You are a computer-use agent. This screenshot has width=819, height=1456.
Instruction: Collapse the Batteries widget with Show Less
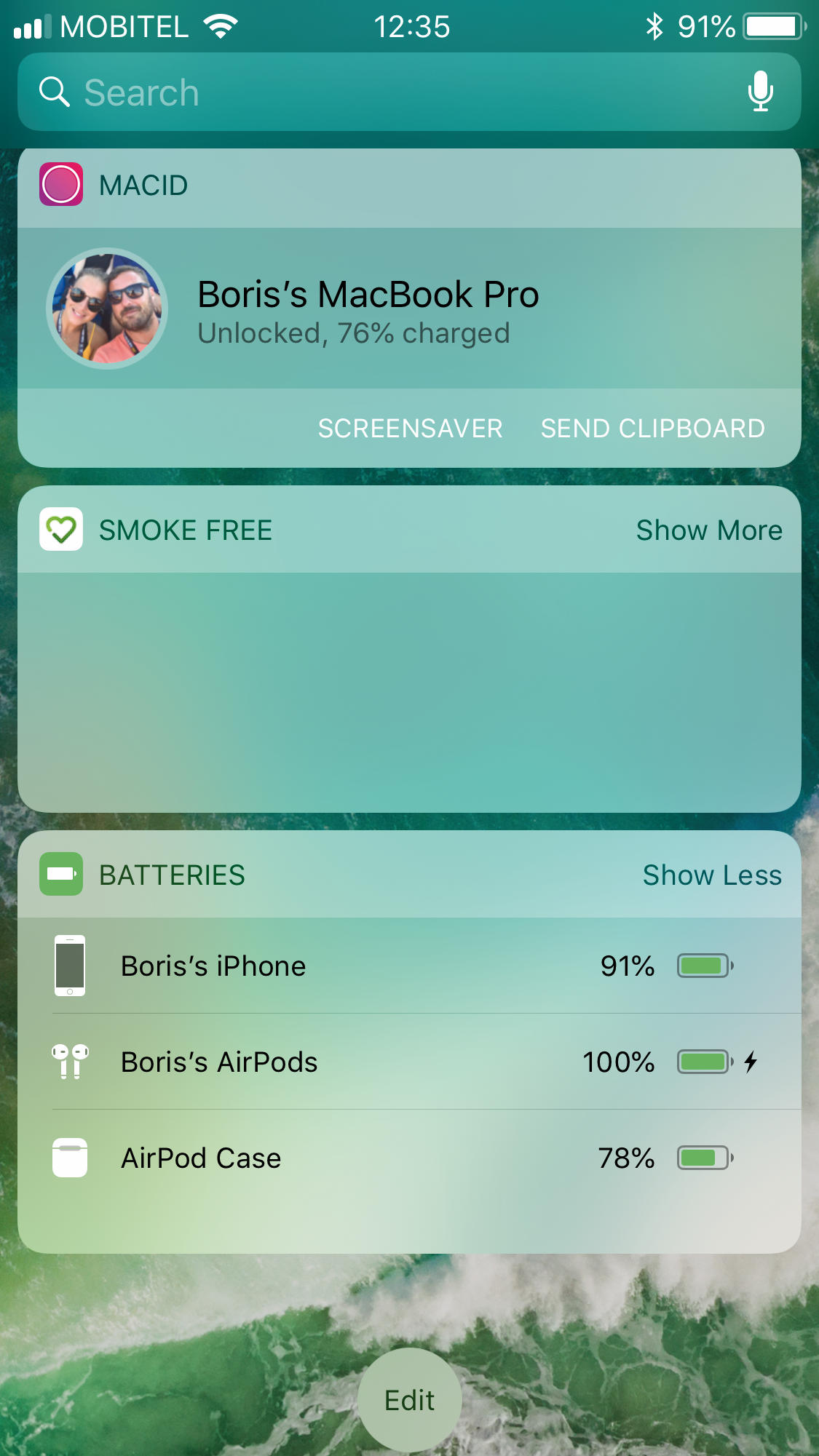click(x=711, y=875)
